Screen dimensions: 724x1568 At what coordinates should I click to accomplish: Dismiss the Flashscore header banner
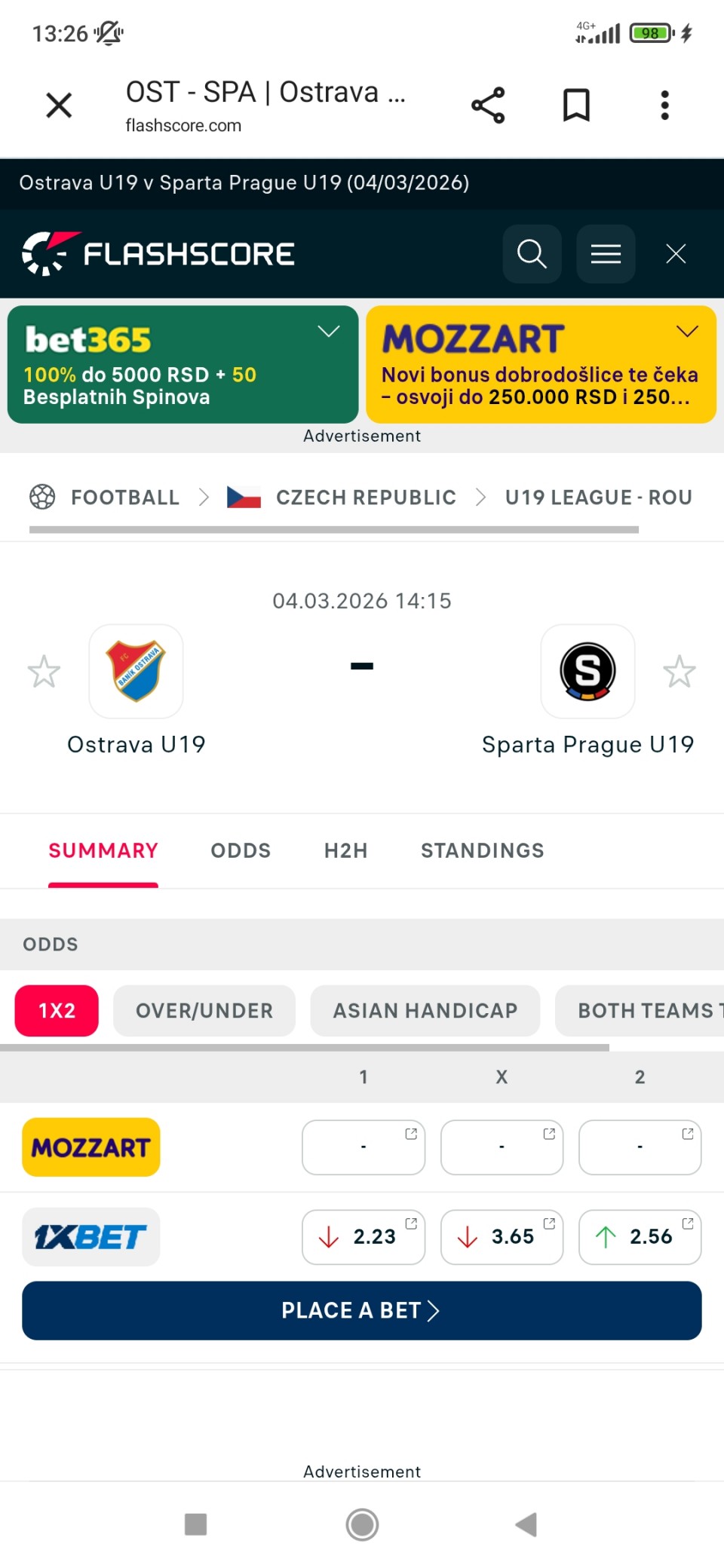(676, 254)
